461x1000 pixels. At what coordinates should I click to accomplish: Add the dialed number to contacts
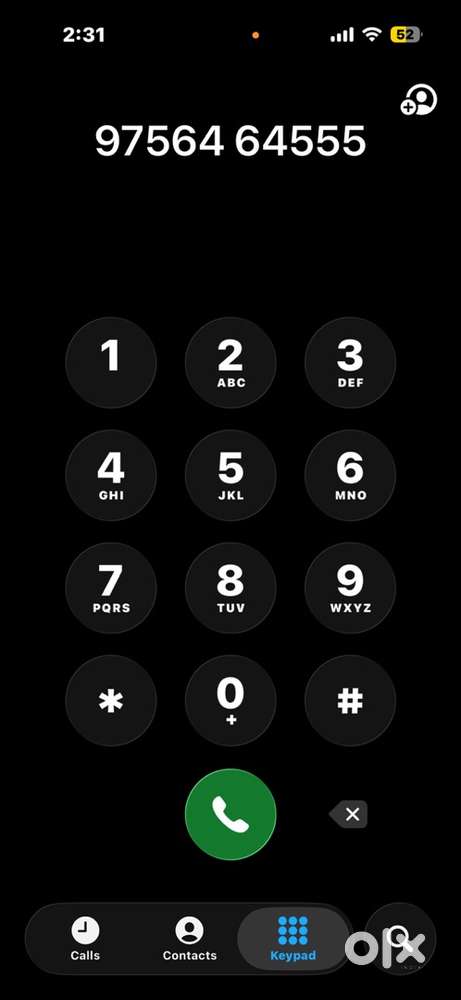point(419,101)
